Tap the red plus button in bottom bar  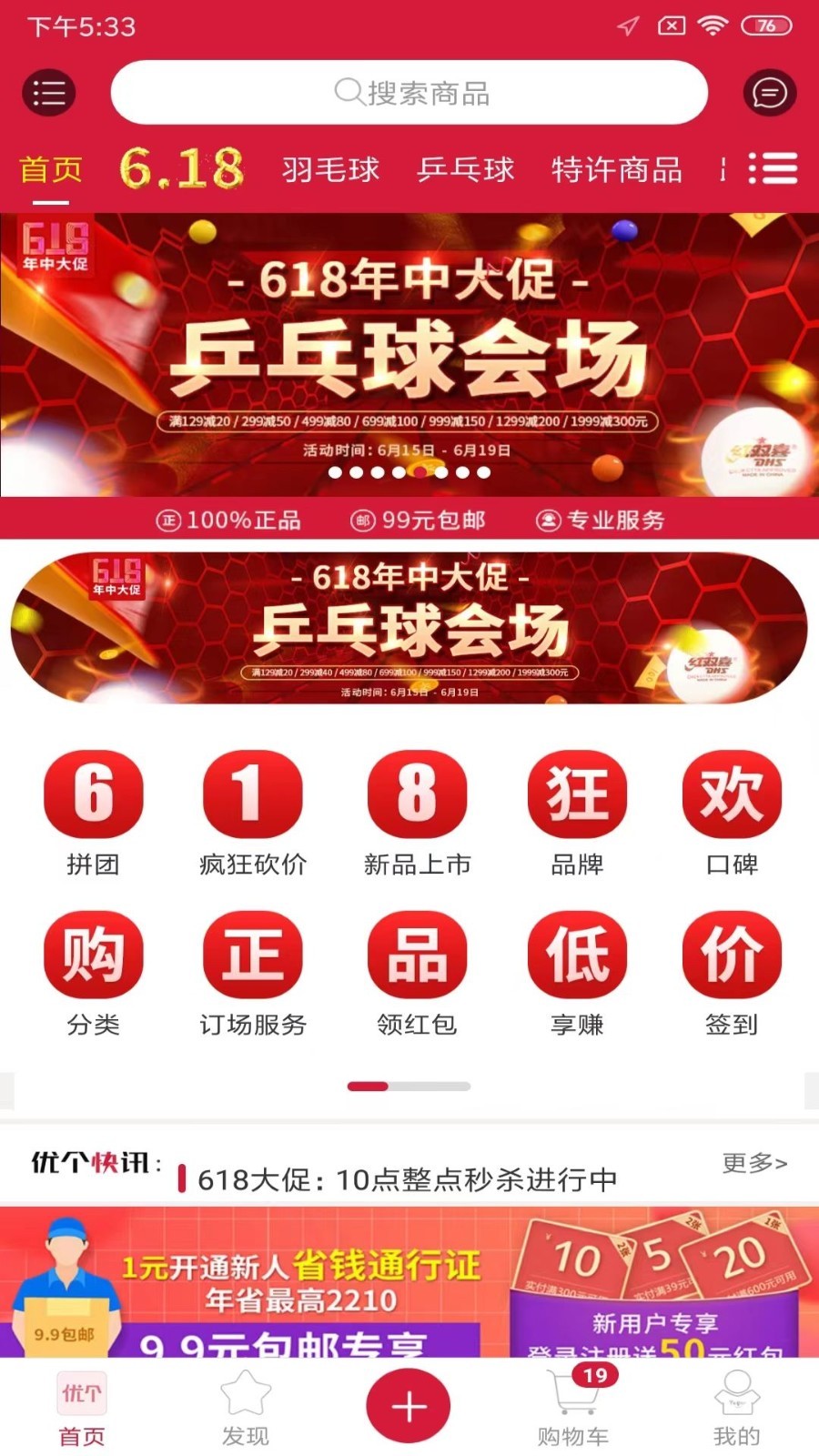pos(408,1404)
